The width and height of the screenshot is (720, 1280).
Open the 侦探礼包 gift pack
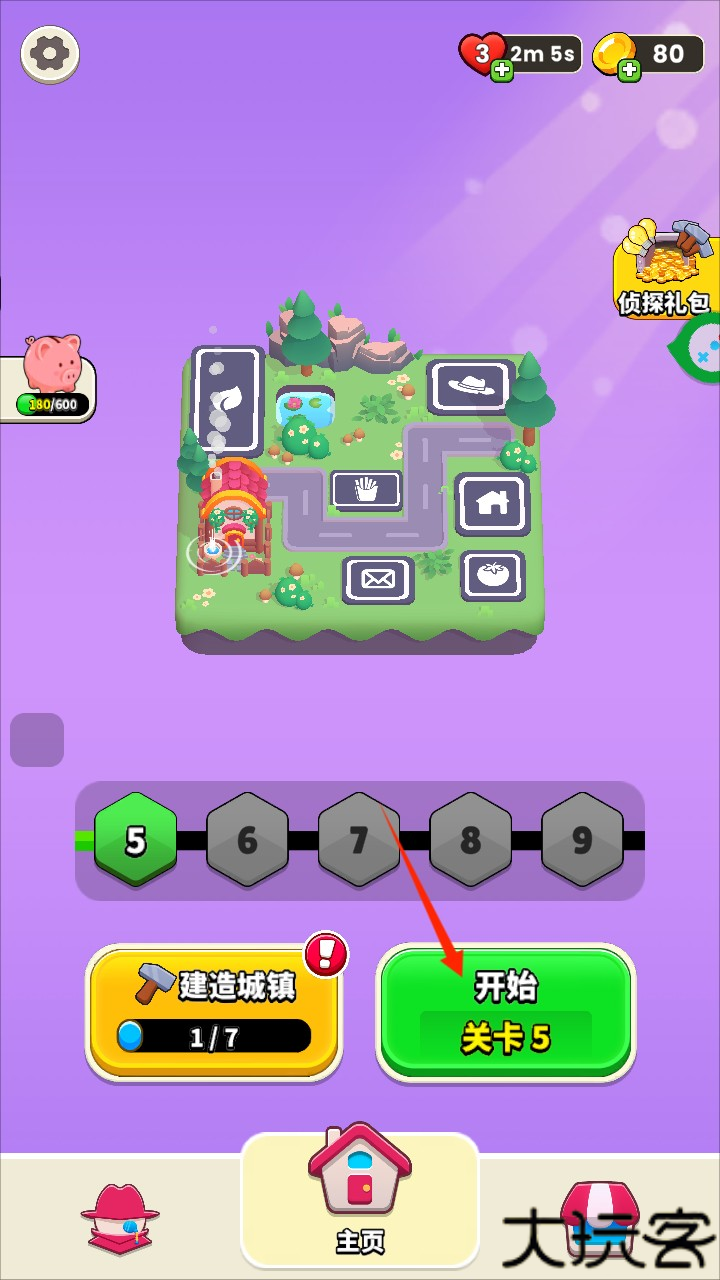coord(664,270)
